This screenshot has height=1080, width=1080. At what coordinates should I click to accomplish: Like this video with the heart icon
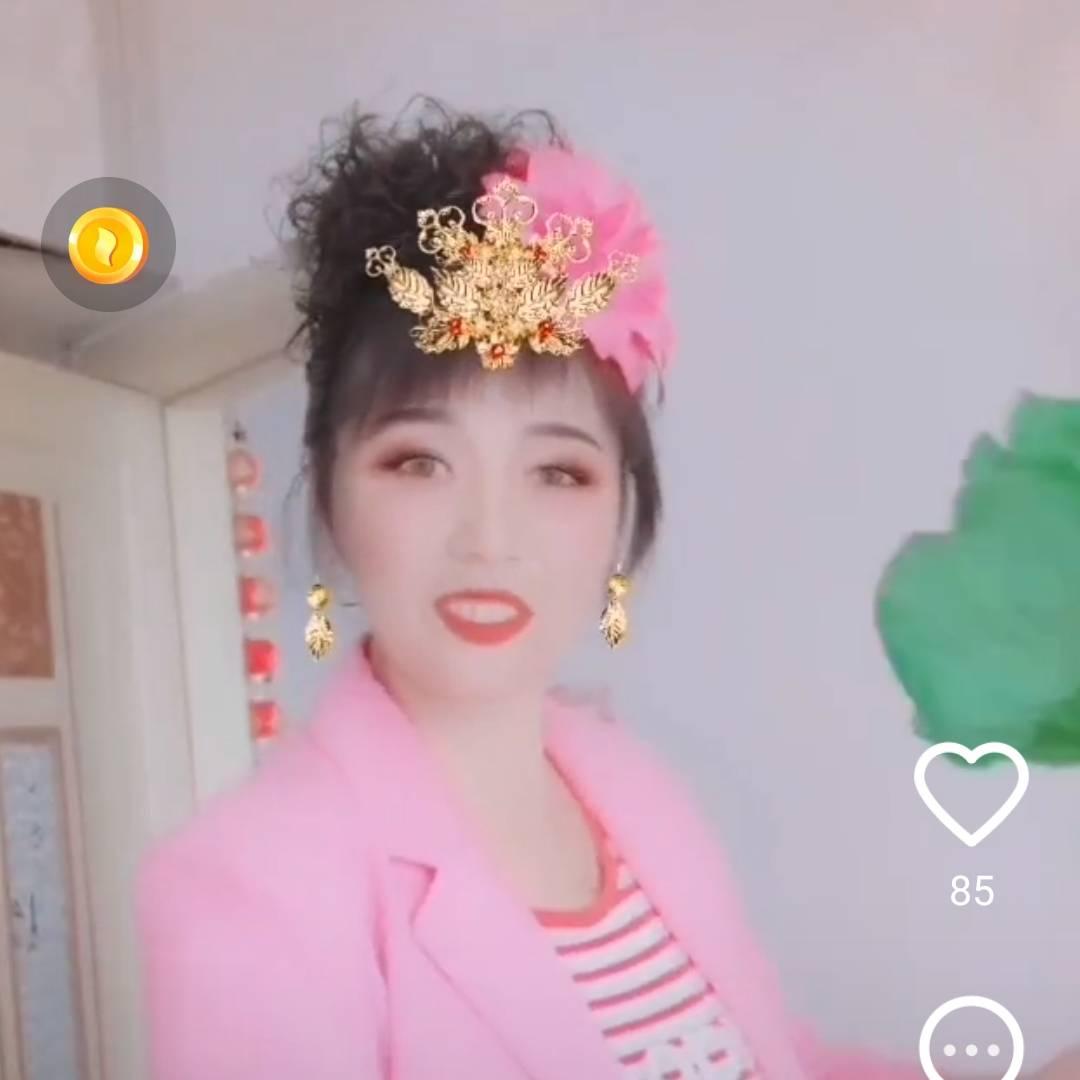pos(970,792)
